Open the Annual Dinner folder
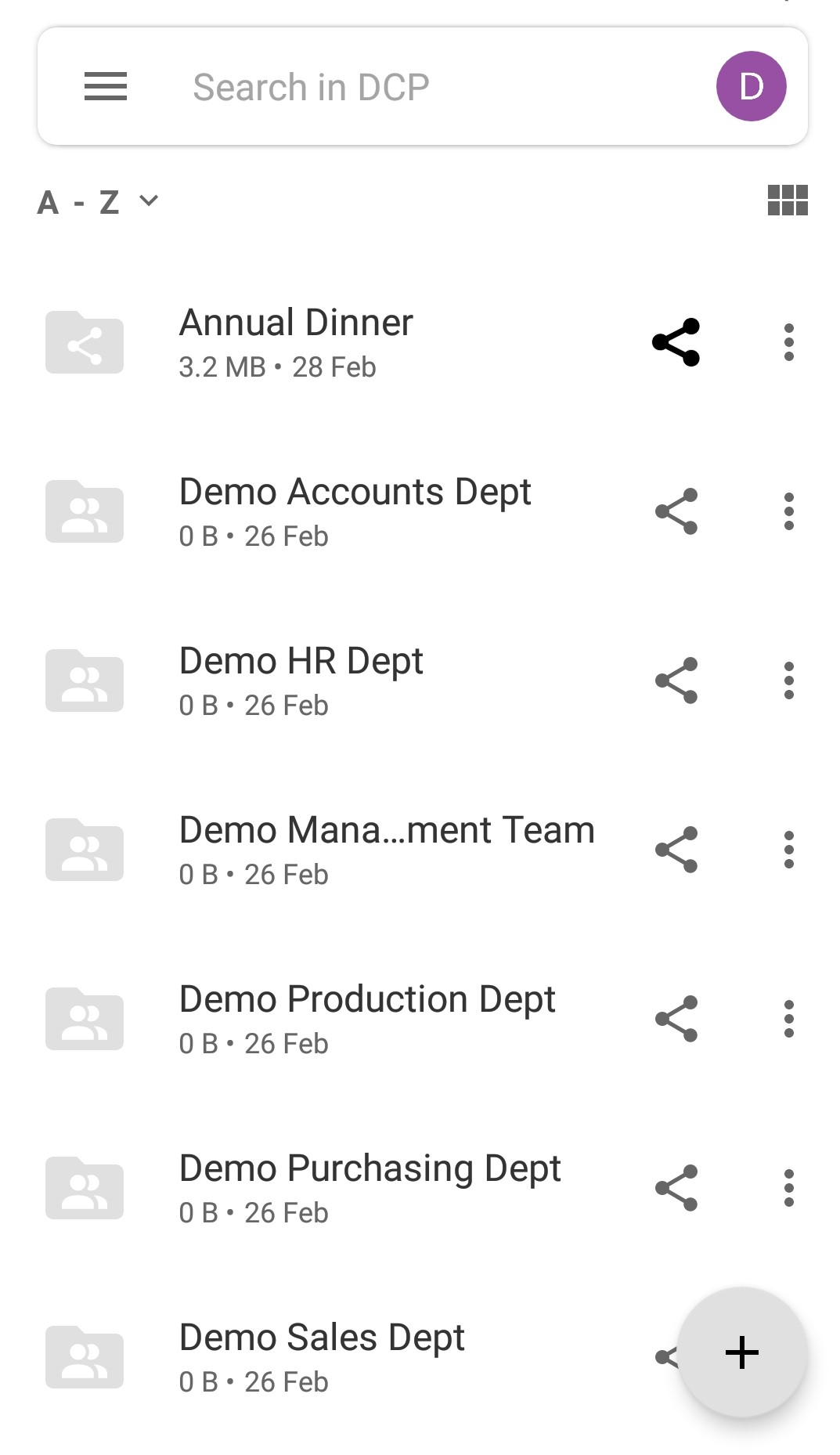The width and height of the screenshot is (840, 1455). pyautogui.click(x=296, y=342)
